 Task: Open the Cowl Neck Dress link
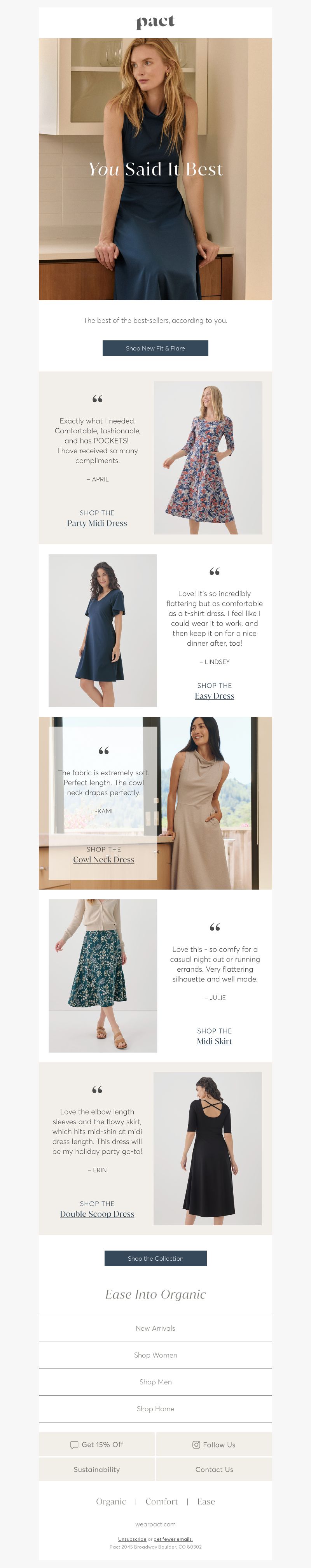[x=103, y=860]
